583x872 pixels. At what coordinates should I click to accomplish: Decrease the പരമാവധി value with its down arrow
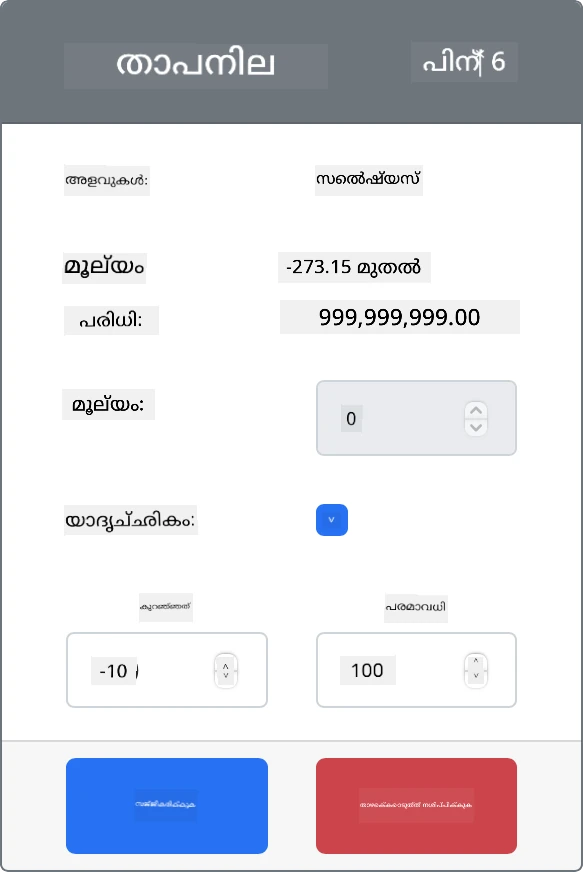476,677
